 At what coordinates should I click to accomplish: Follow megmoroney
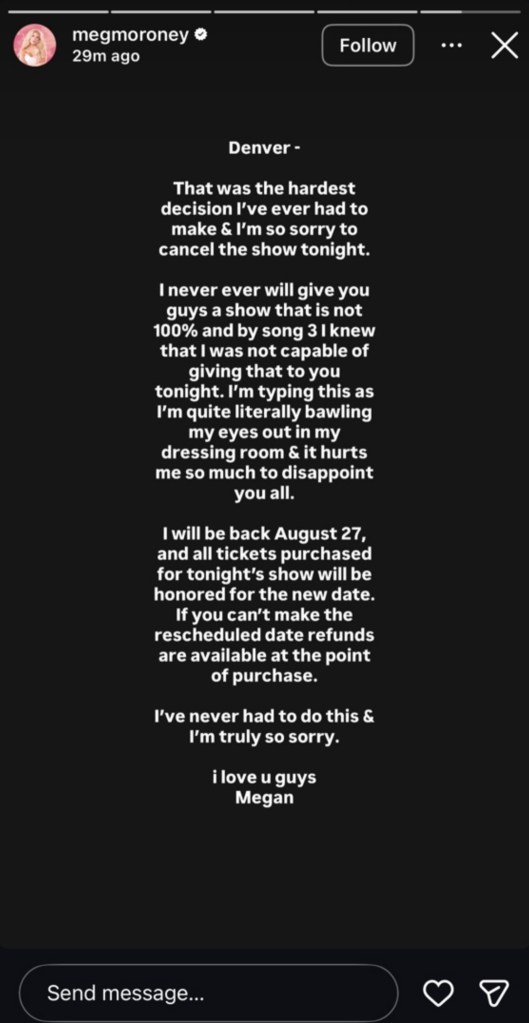pyautogui.click(x=368, y=45)
